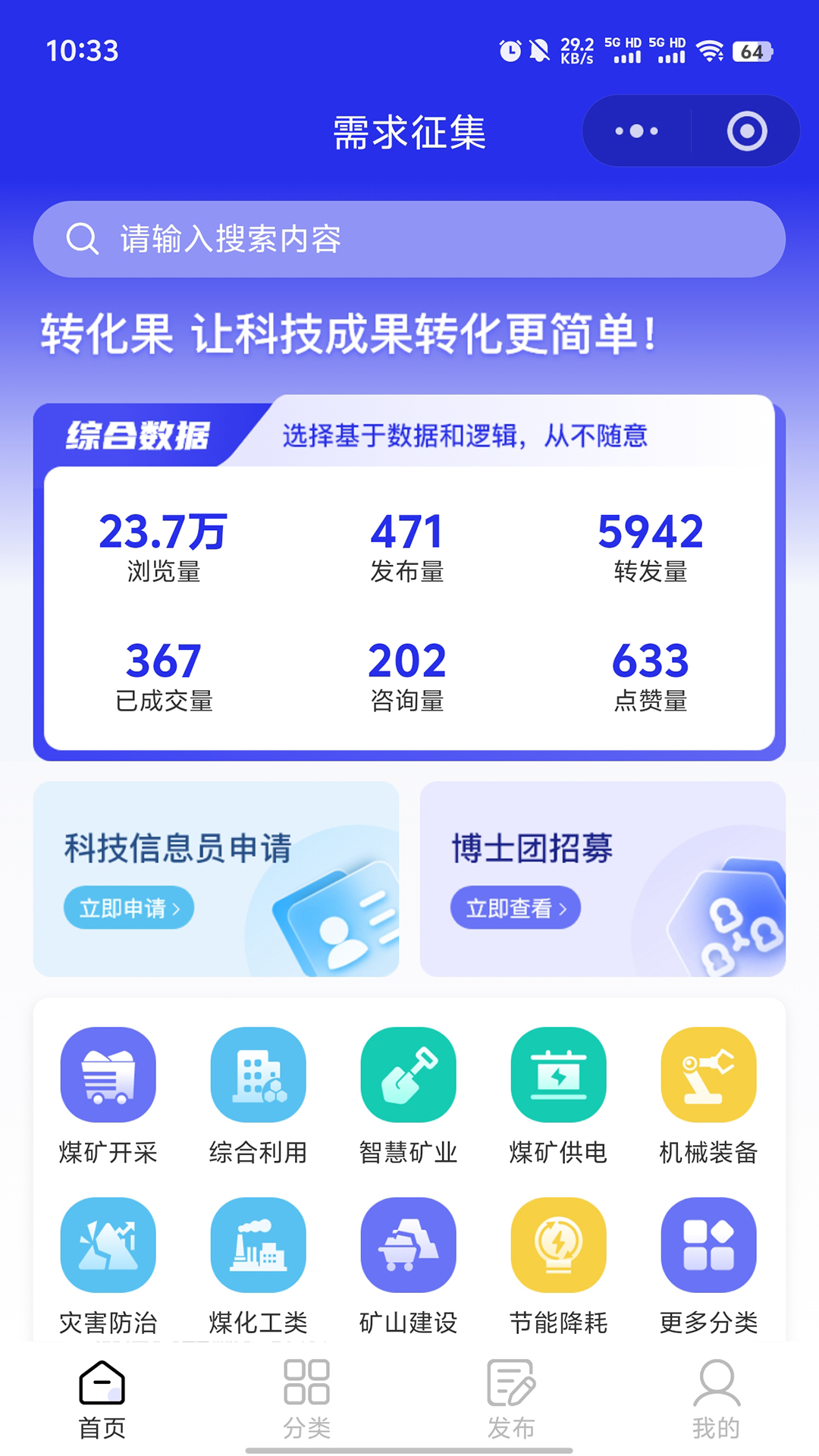Open the 煤矿开采 category icon

tap(108, 1075)
